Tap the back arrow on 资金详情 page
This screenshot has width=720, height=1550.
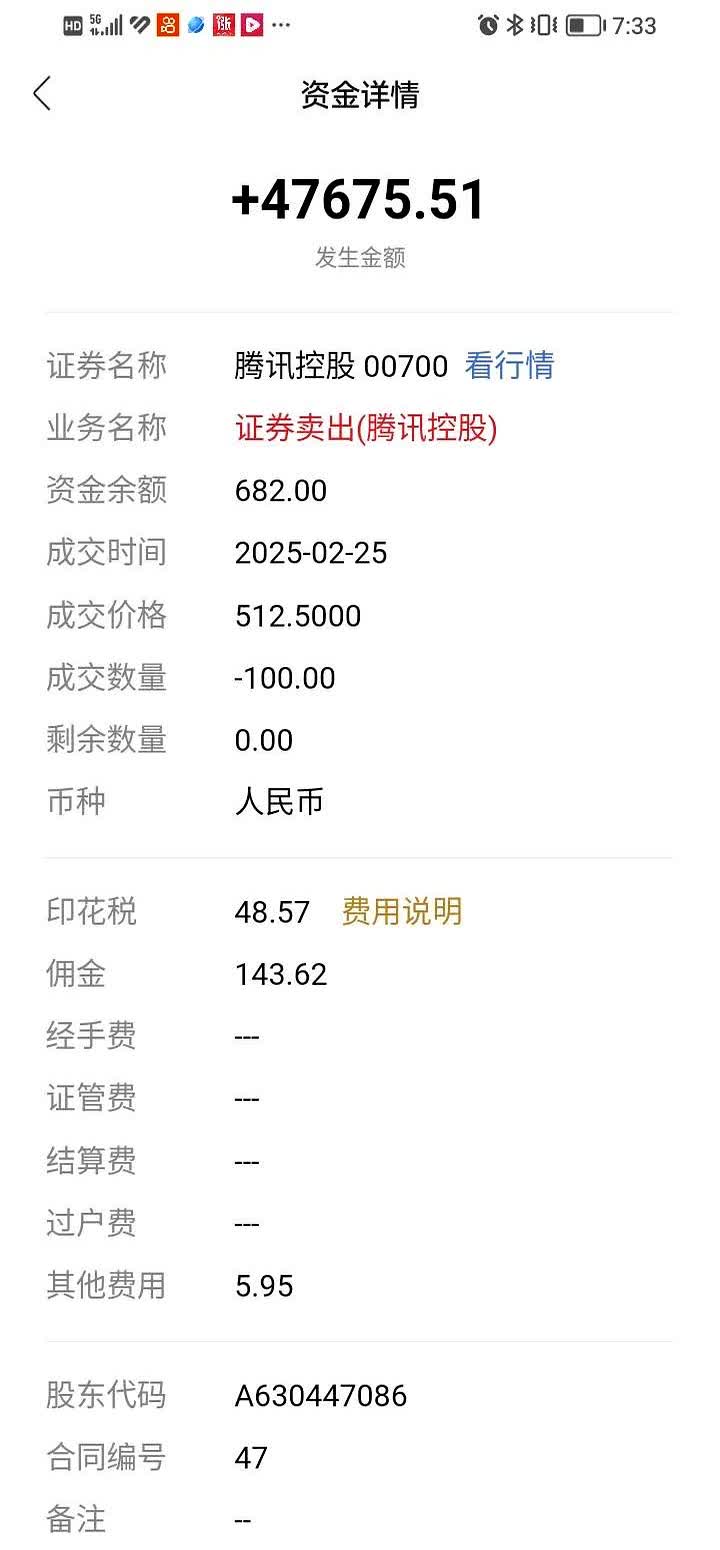click(42, 93)
